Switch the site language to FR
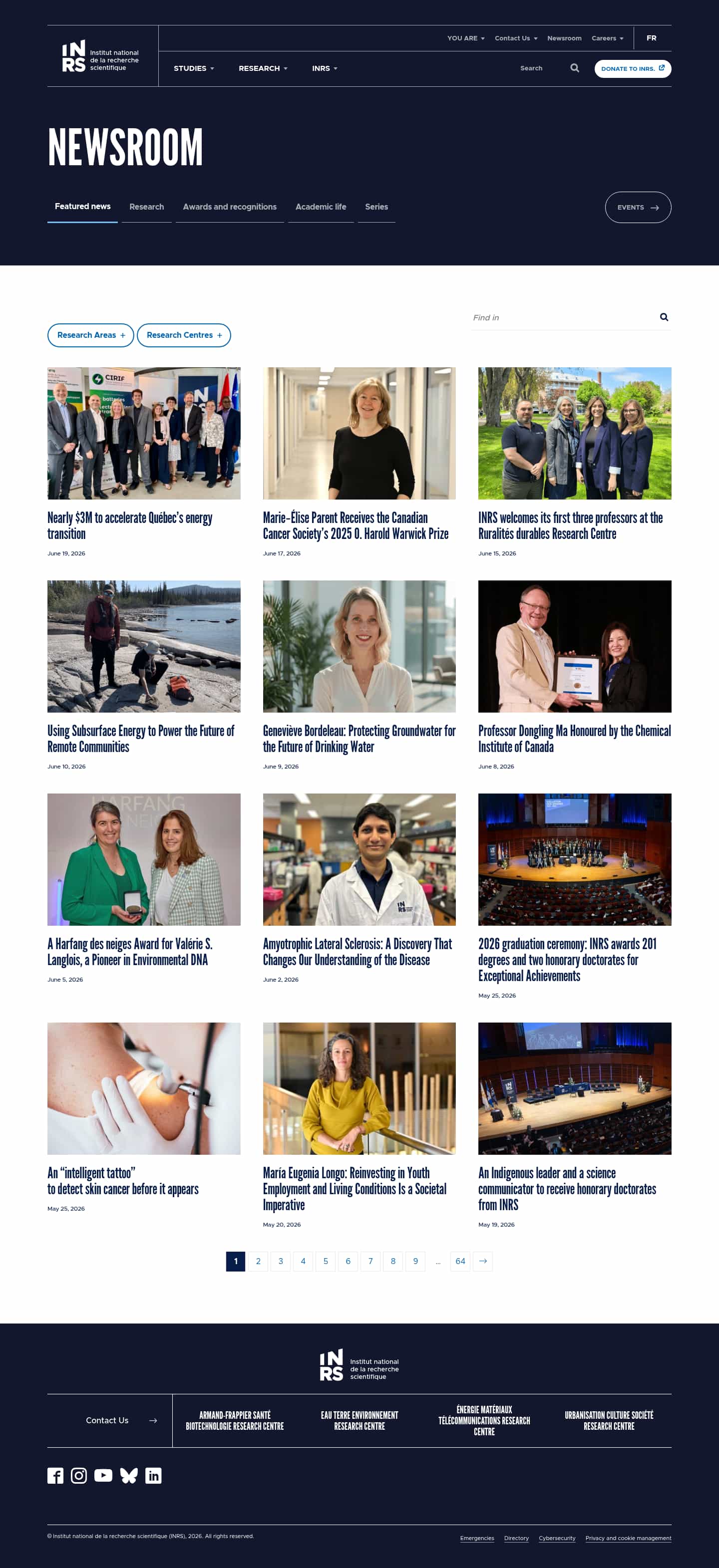This screenshot has width=719, height=1568. click(x=652, y=38)
